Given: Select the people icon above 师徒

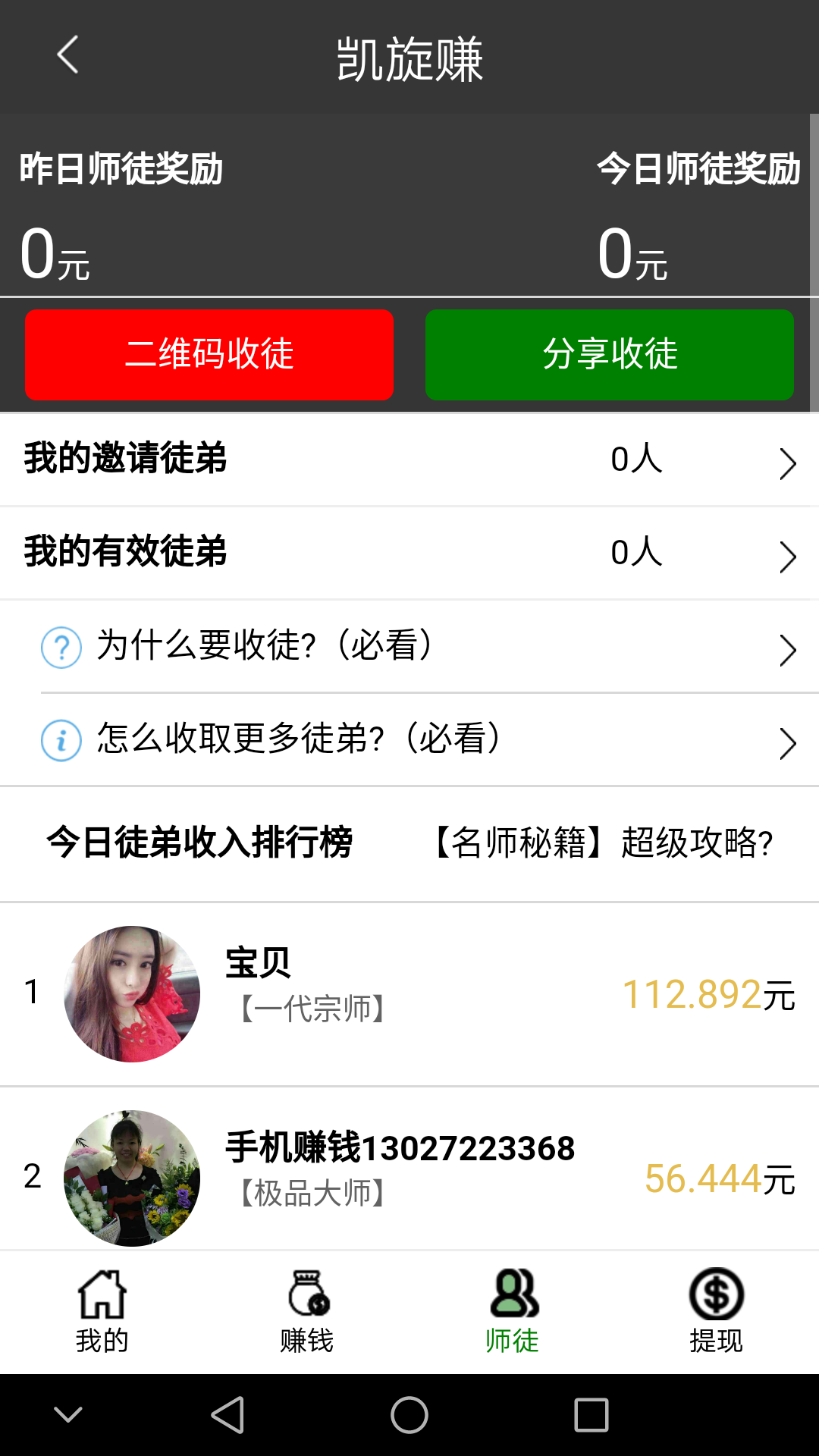Looking at the screenshot, I should (512, 1293).
